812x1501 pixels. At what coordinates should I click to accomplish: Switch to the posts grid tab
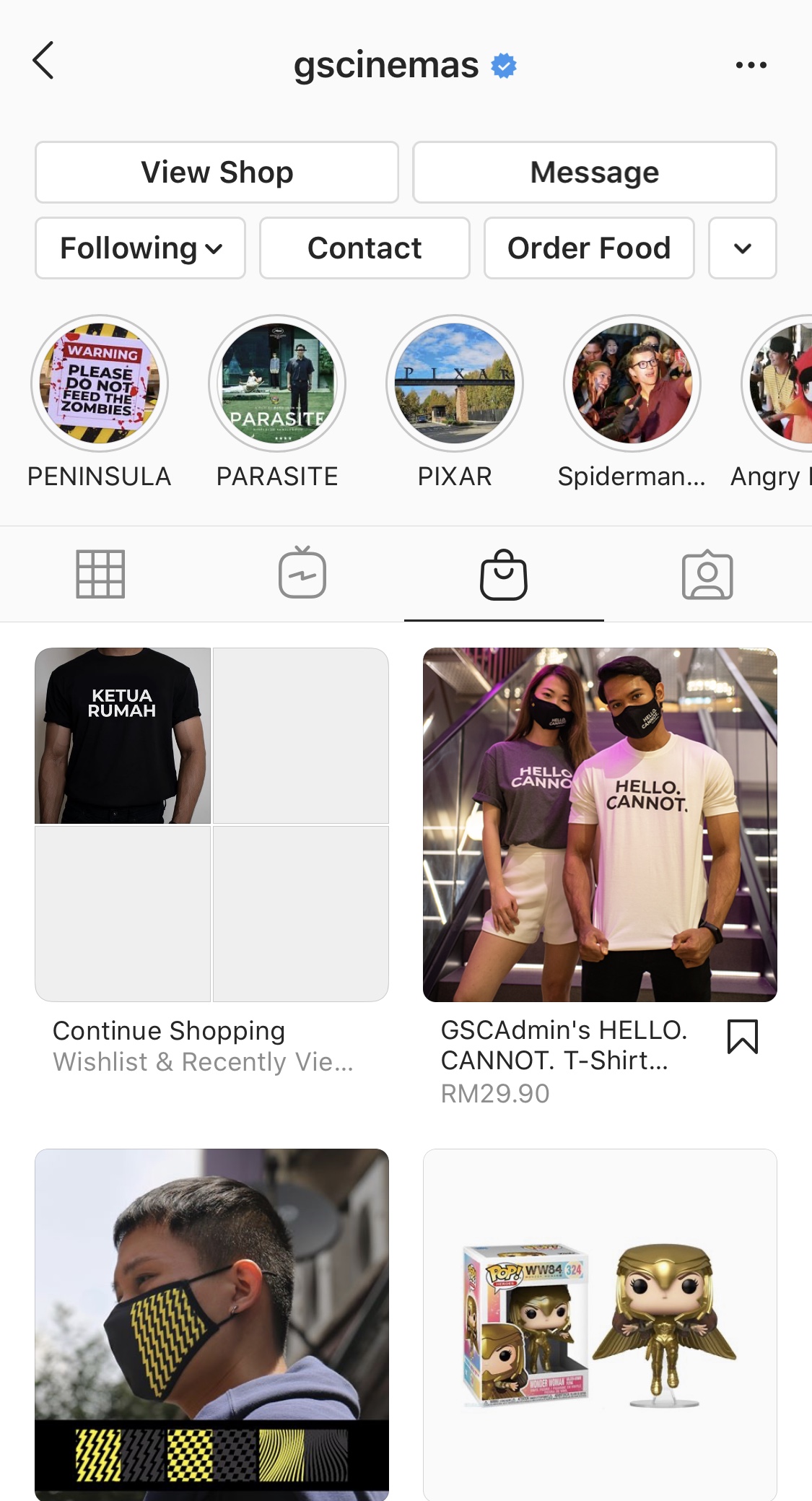(100, 574)
